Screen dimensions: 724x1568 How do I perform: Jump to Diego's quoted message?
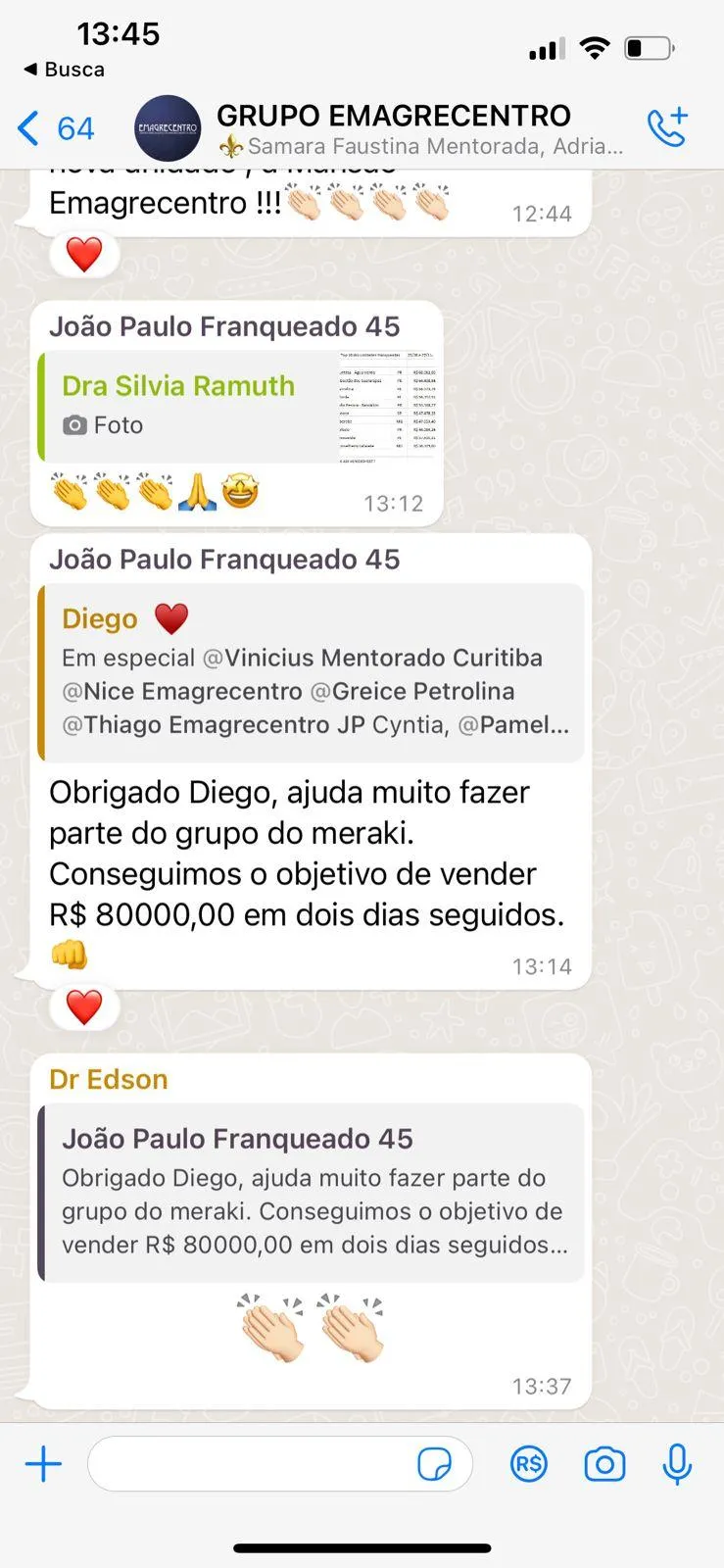coord(312,673)
